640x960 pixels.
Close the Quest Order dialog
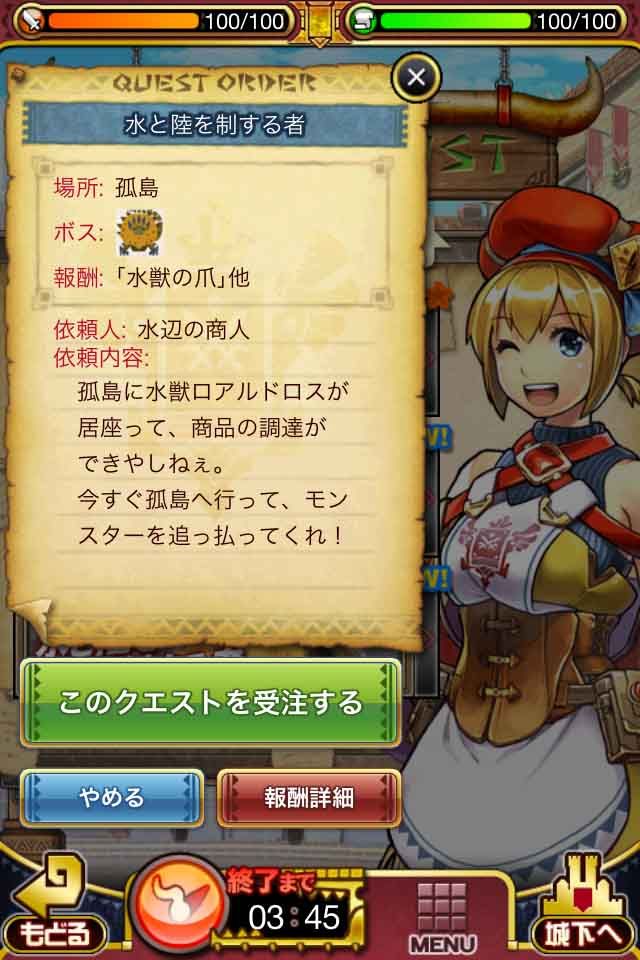coord(417,77)
